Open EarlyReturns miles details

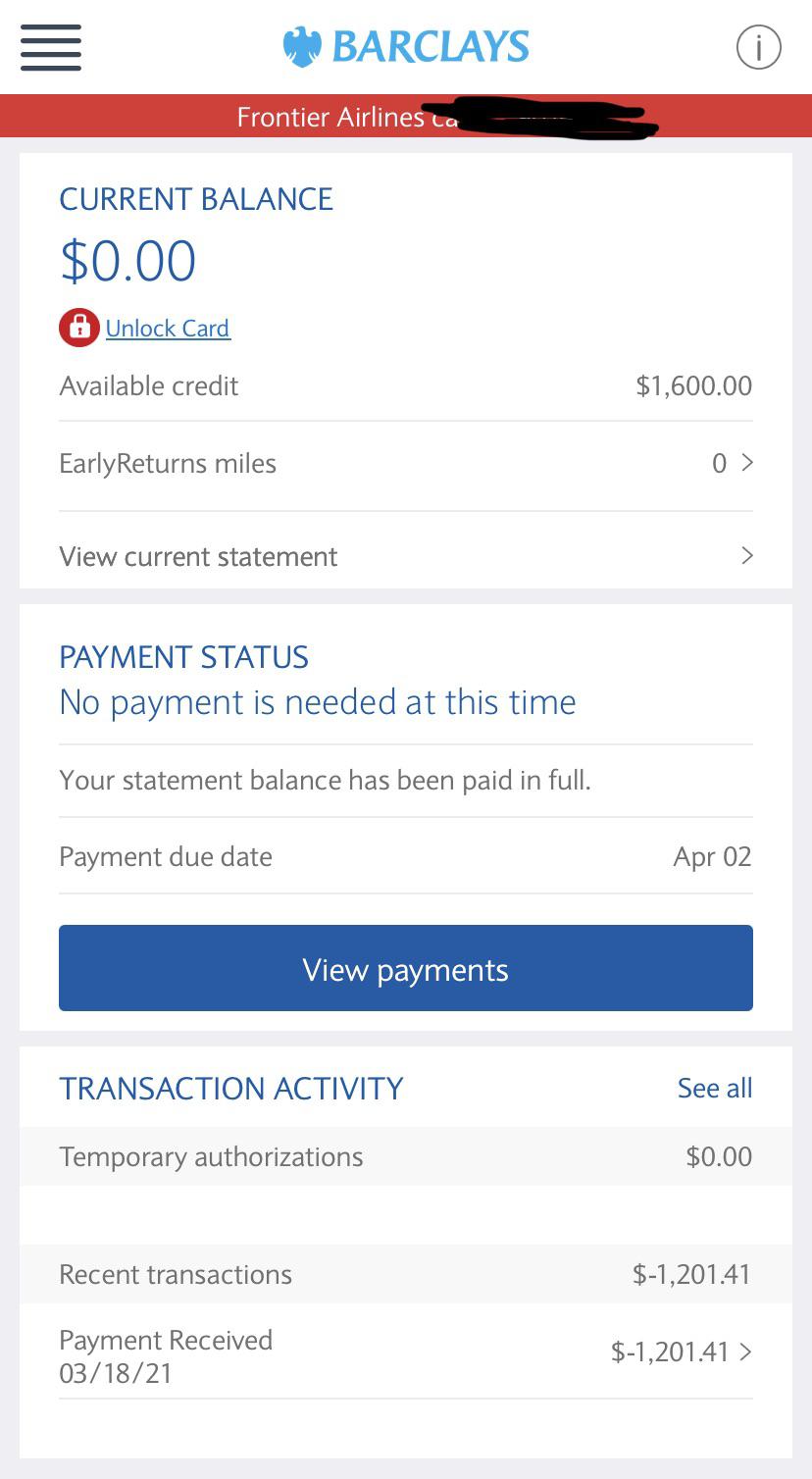406,464
